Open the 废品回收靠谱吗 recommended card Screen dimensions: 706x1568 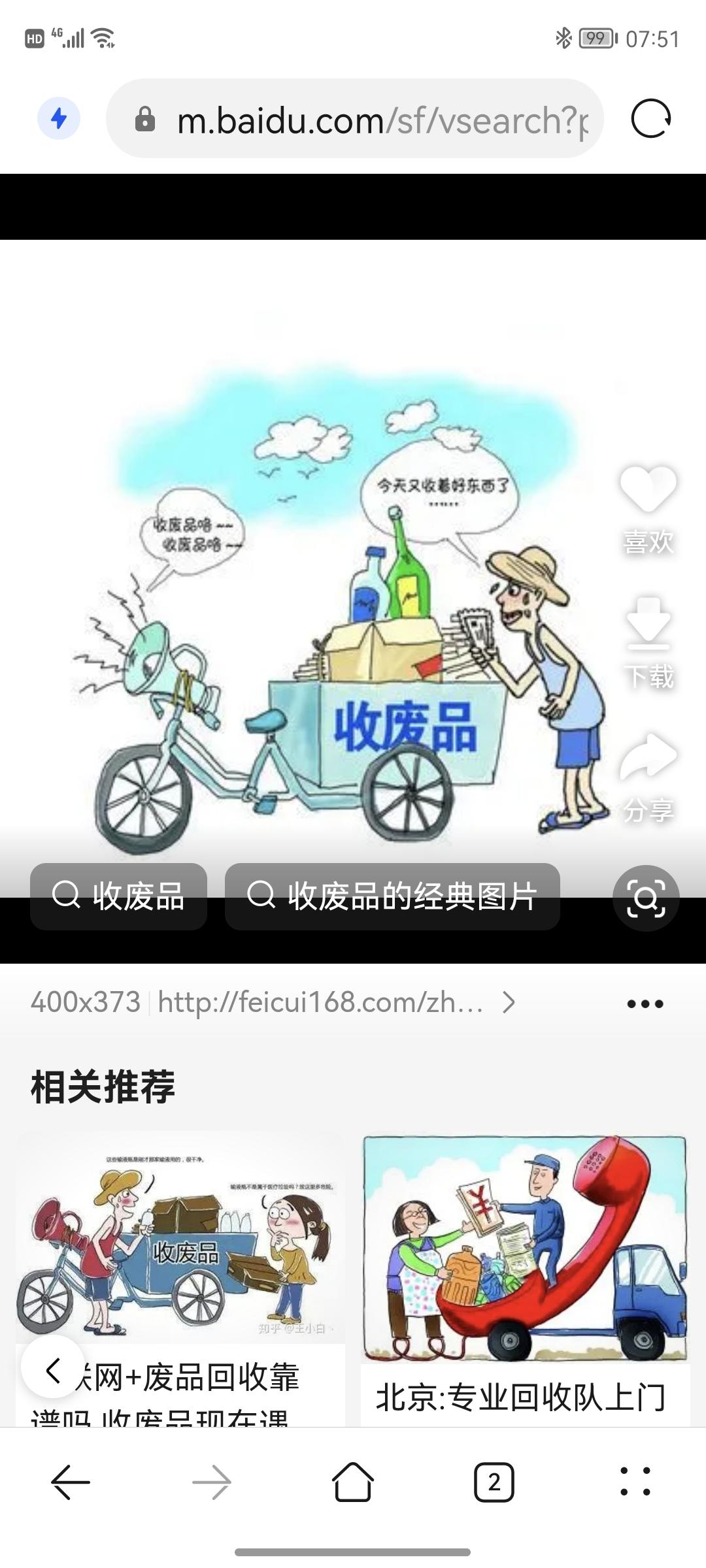click(x=180, y=1274)
